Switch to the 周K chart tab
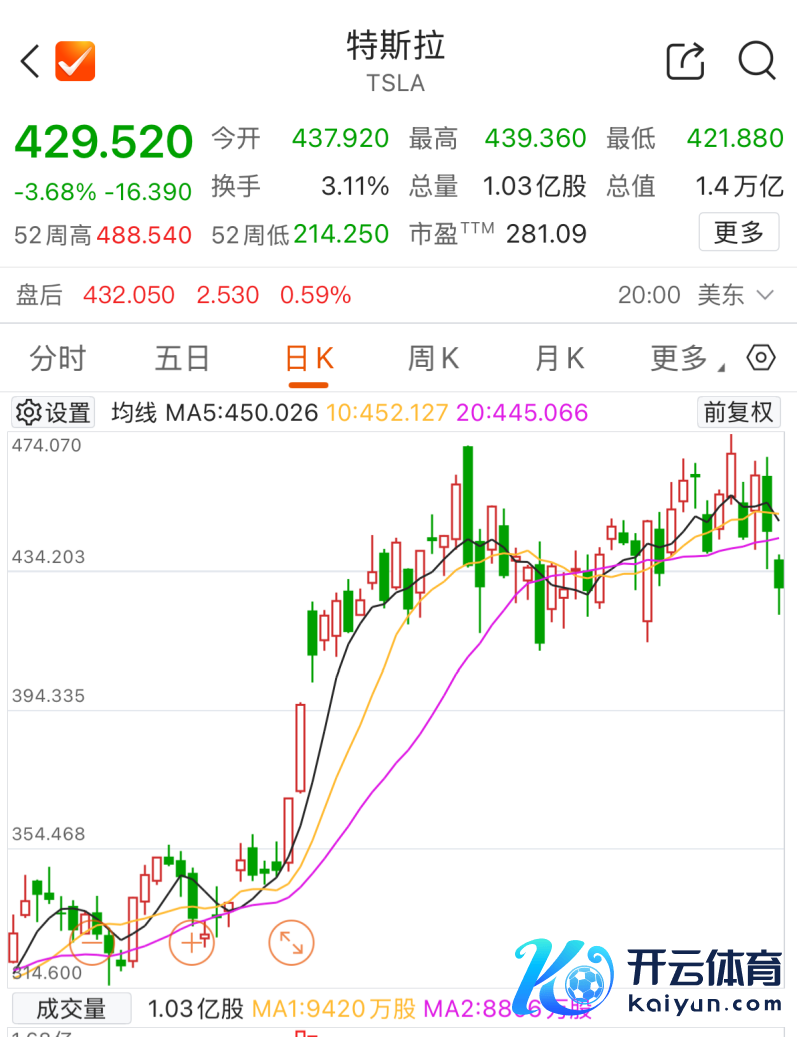The height and width of the screenshot is (1037, 797). (x=433, y=358)
